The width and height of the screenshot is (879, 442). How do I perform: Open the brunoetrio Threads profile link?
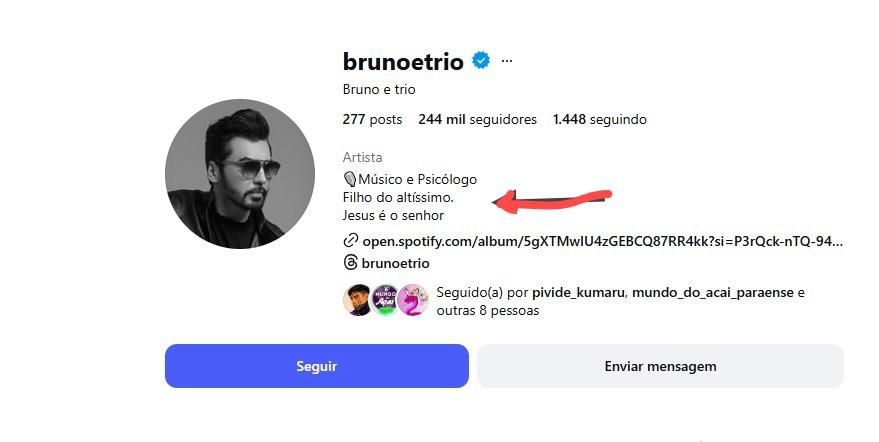[x=395, y=263]
